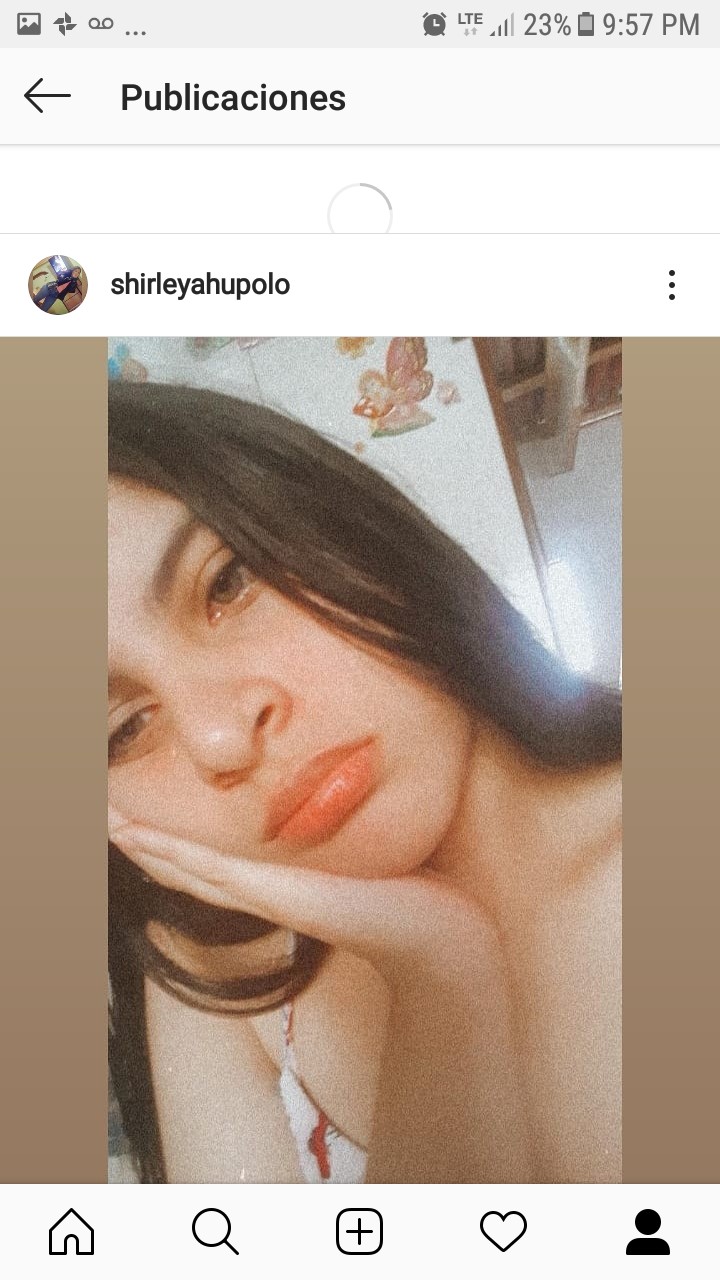Viewport: 720px width, 1280px height.
Task: Create a new post
Action: tap(359, 1232)
